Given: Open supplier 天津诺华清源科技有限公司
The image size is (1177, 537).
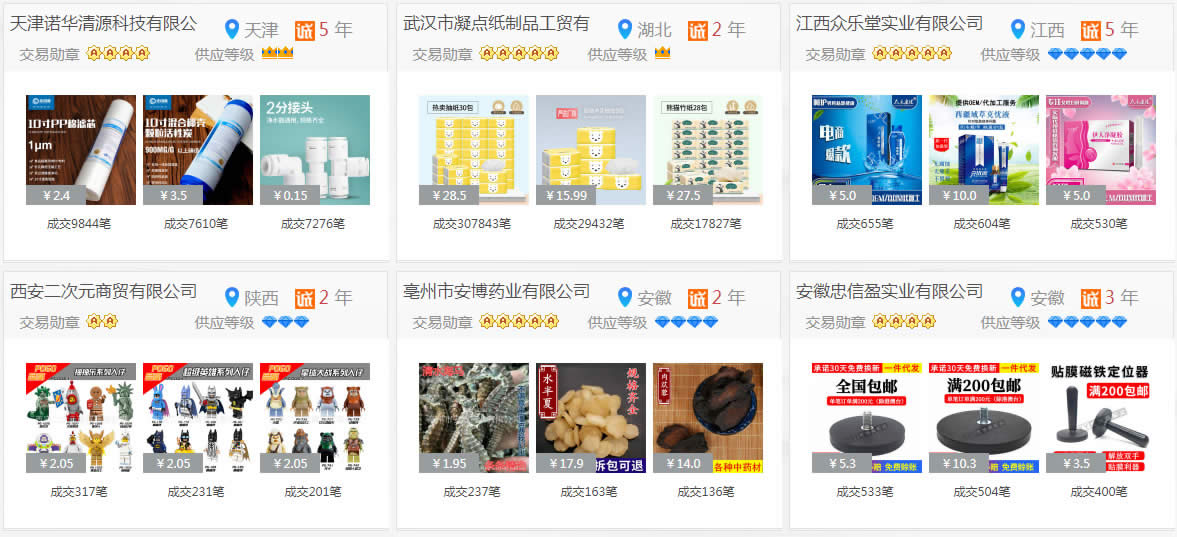Looking at the screenshot, I should pos(103,24).
